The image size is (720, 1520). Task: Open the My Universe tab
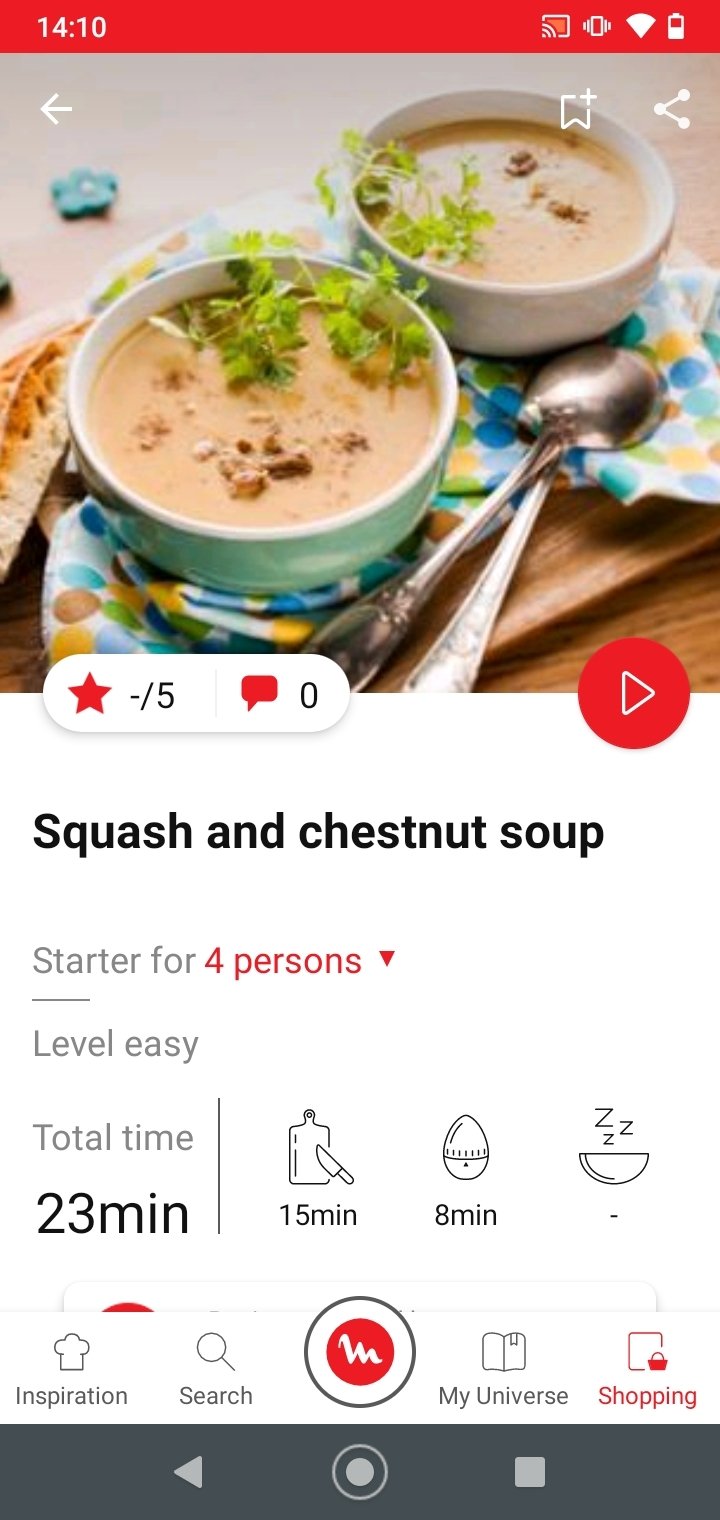(503, 1368)
